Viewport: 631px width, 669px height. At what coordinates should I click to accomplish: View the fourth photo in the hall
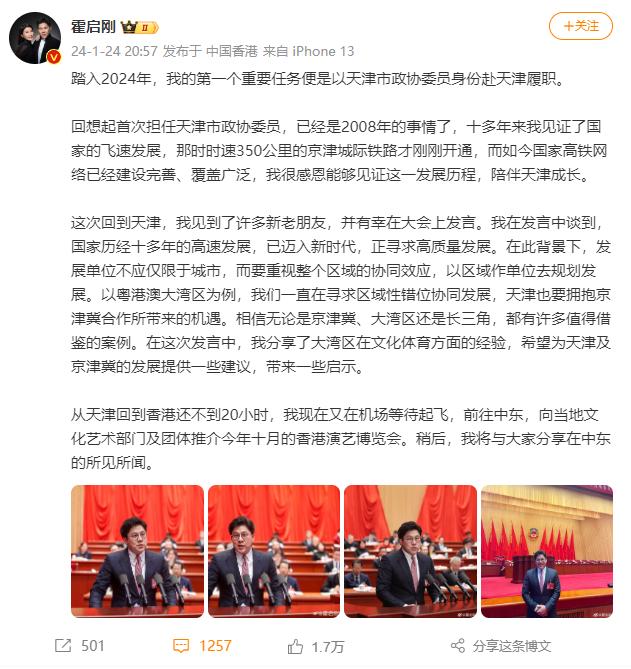pyautogui.click(x=547, y=551)
